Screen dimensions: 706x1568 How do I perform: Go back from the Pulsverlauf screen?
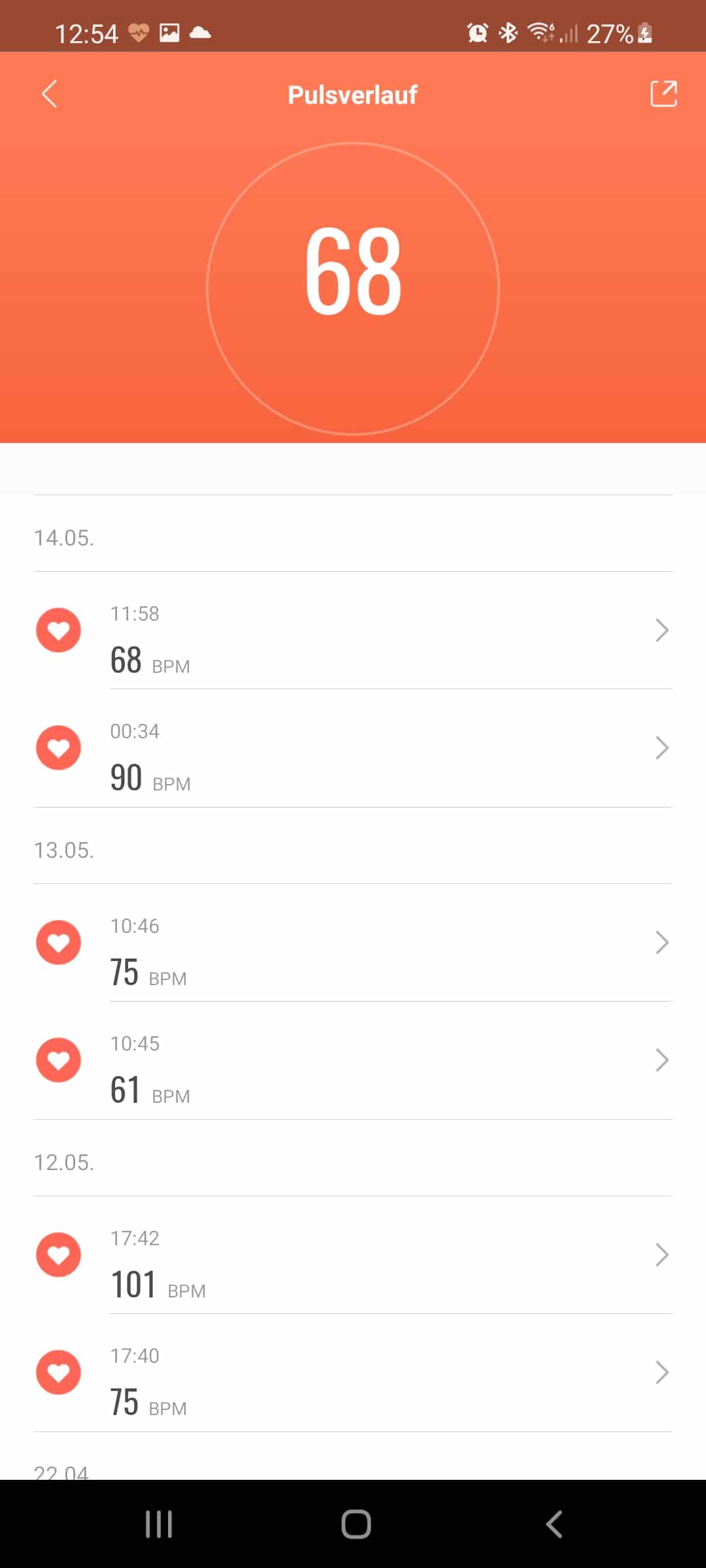[50, 94]
